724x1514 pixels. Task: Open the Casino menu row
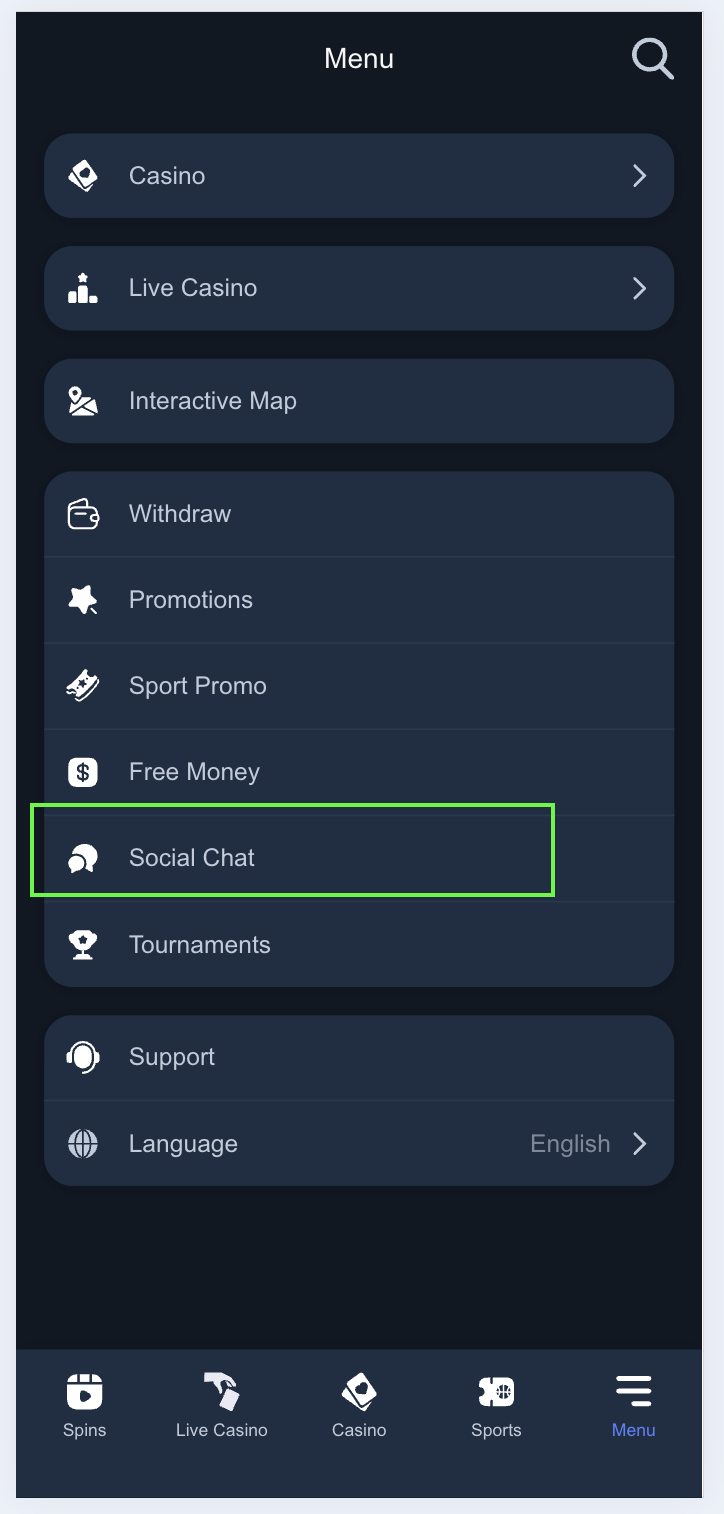tap(358, 176)
